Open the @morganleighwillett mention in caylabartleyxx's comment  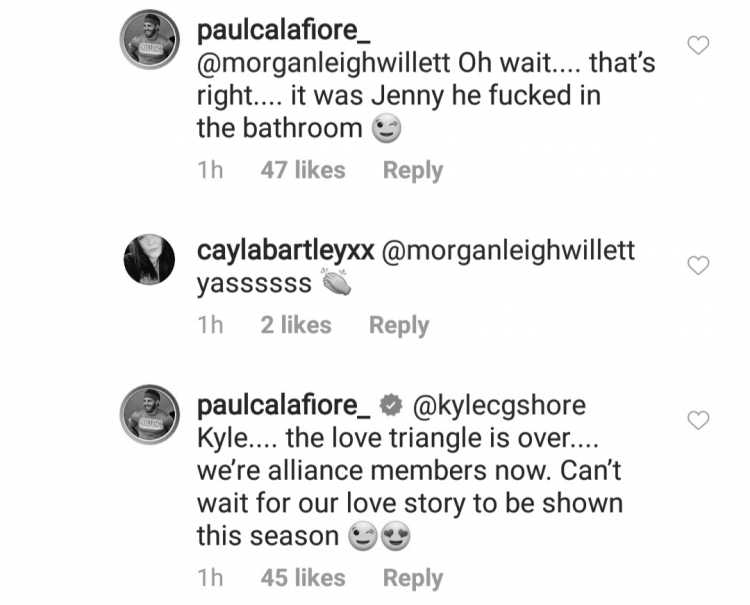509,250
